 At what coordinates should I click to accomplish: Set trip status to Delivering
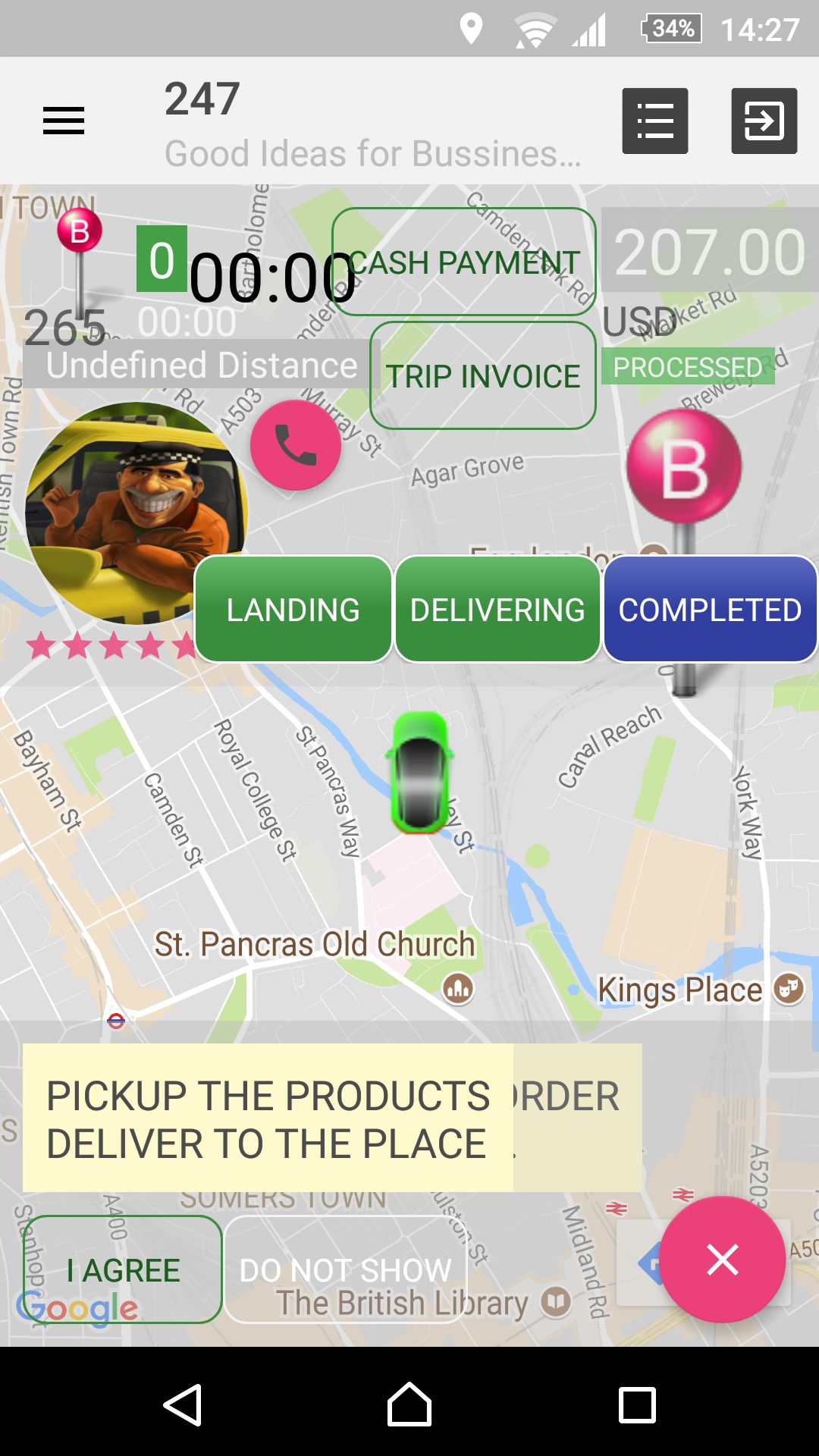click(x=498, y=609)
